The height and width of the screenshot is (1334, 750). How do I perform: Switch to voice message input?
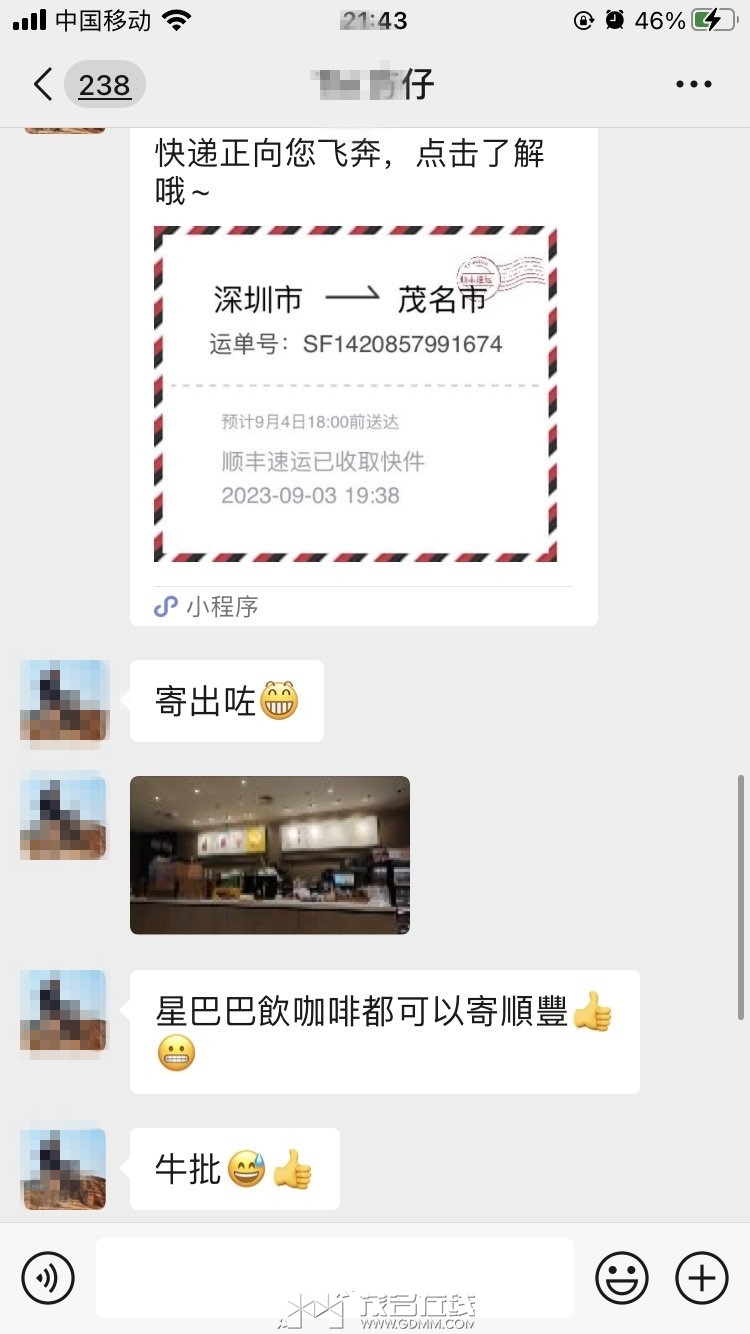point(48,1277)
